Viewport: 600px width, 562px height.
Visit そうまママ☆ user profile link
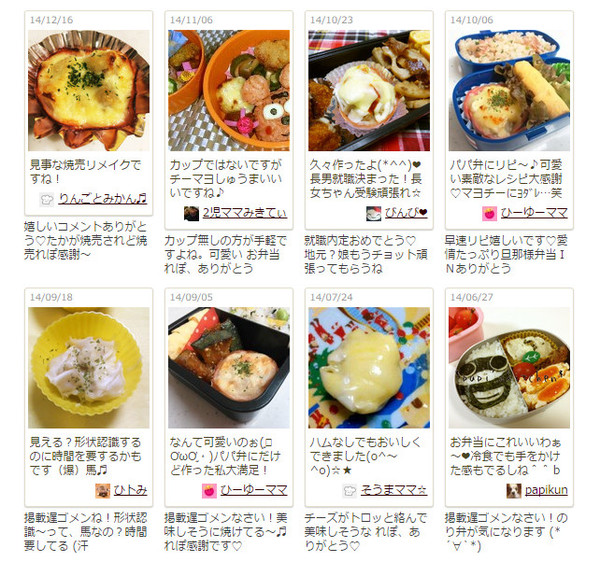point(393,490)
